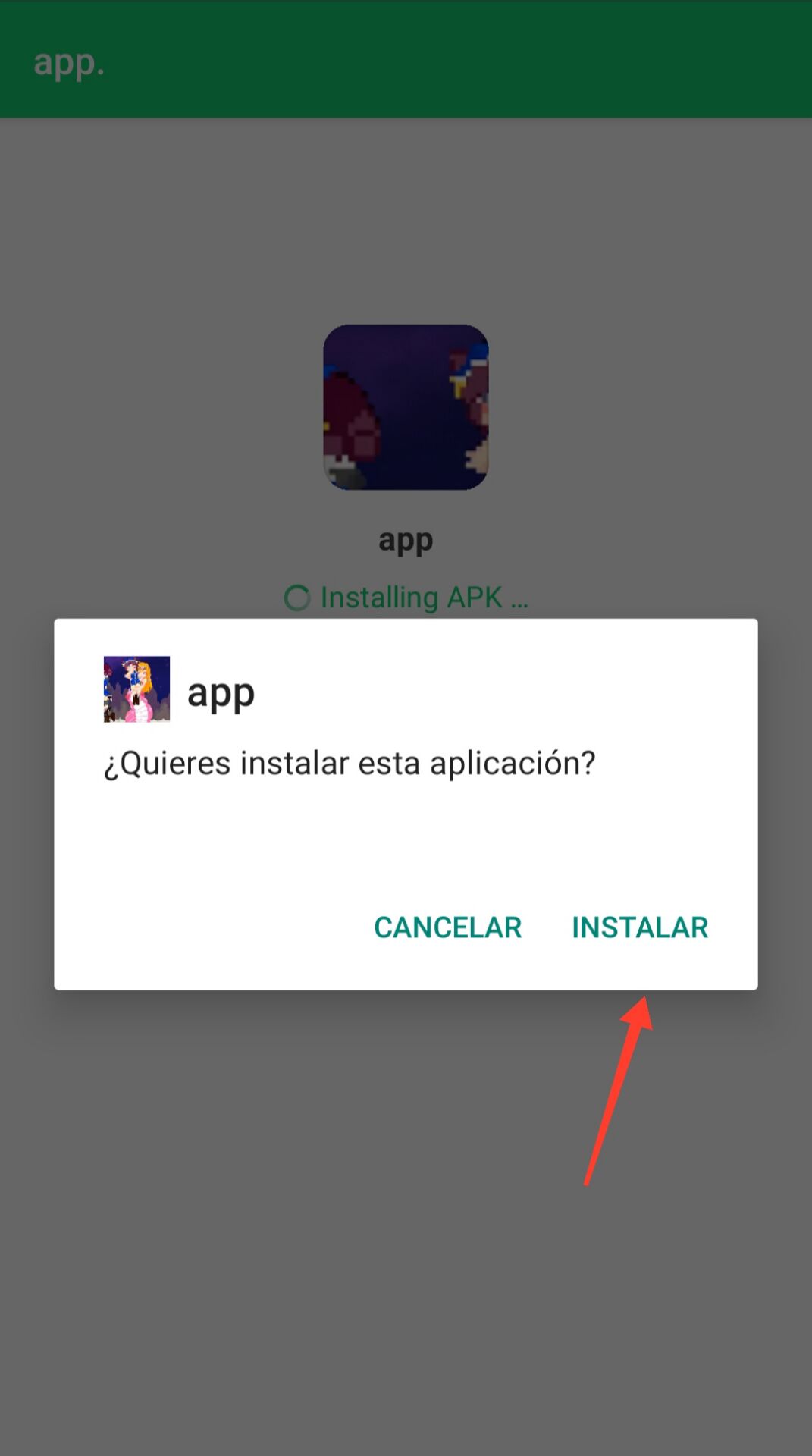Image resolution: width=812 pixels, height=1456 pixels.
Task: Select the app label below the center icon
Action: click(406, 539)
